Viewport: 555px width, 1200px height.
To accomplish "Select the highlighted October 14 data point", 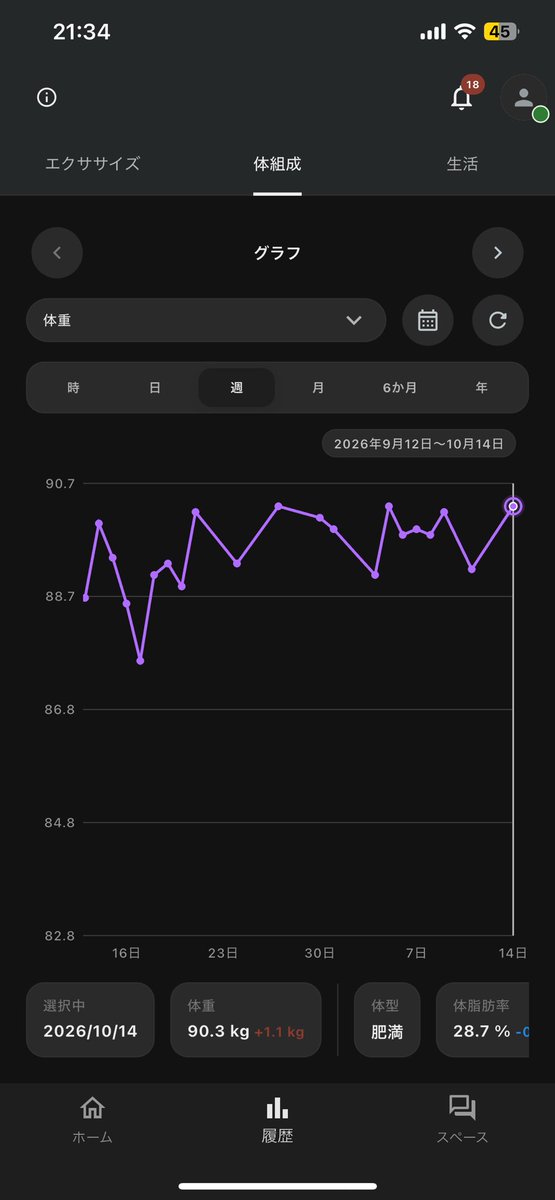I will 513,507.
